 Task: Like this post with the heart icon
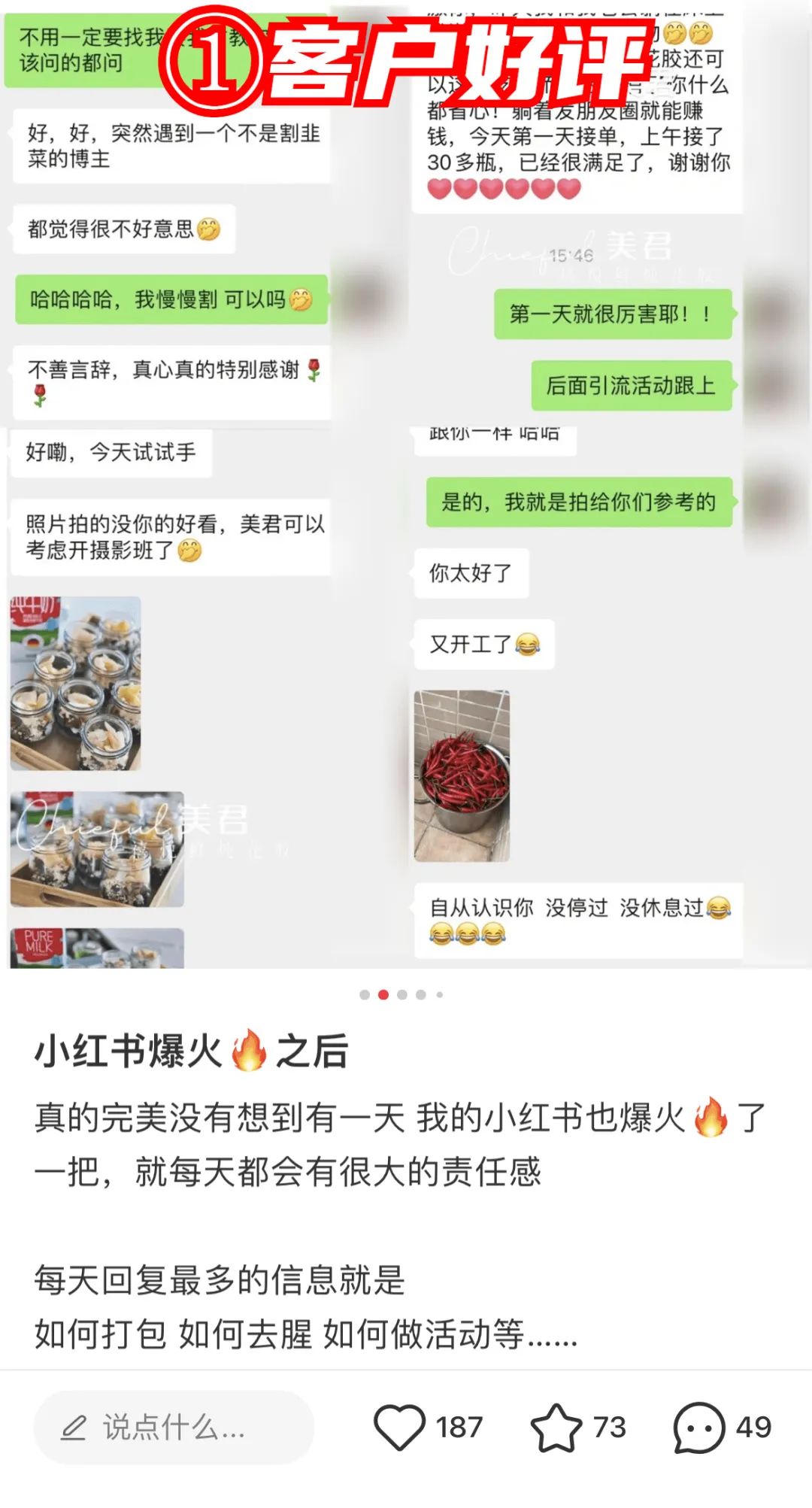[x=400, y=1427]
